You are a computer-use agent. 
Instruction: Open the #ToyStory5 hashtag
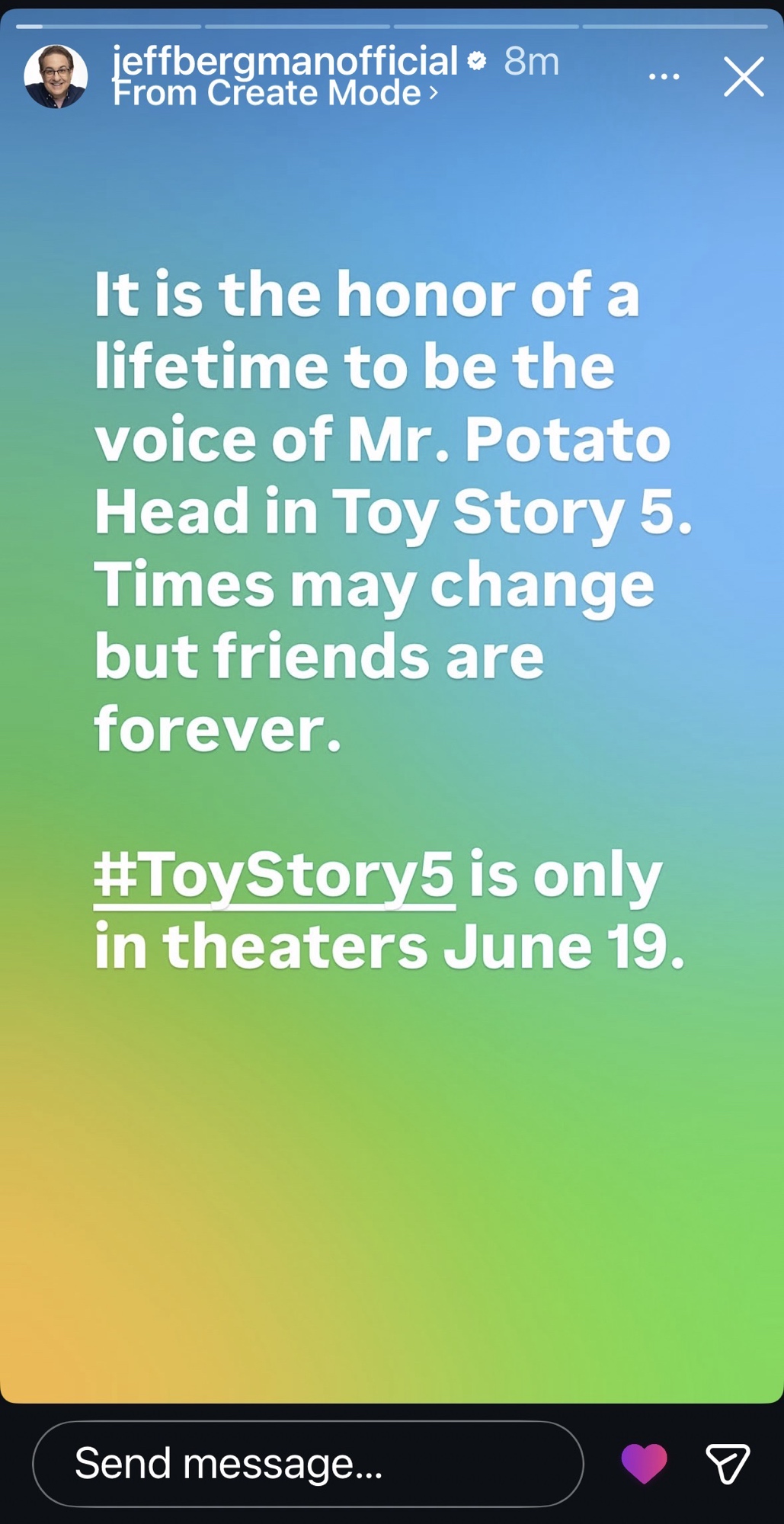pyautogui.click(x=274, y=876)
